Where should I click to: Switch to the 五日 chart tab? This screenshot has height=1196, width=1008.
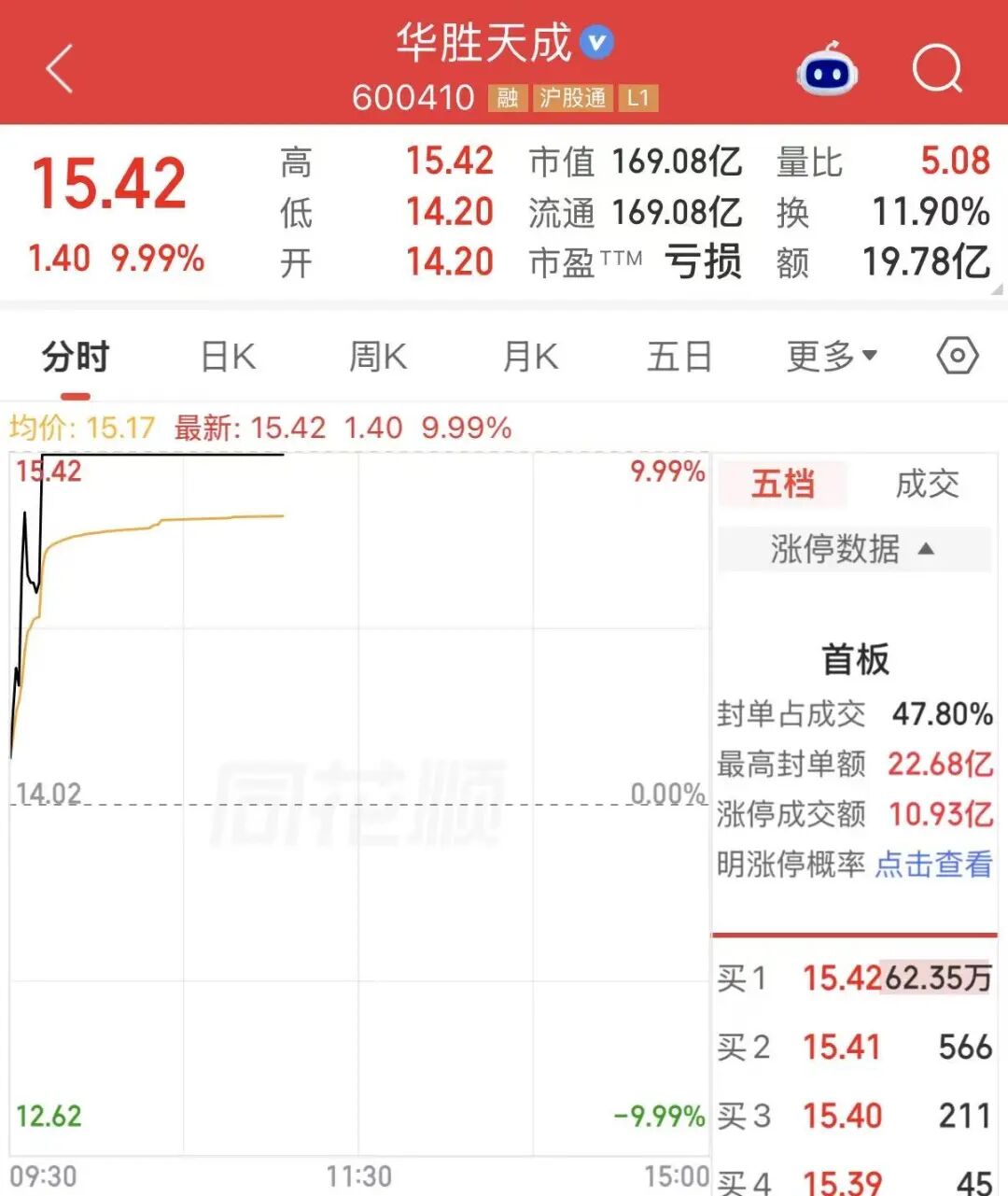click(x=679, y=357)
